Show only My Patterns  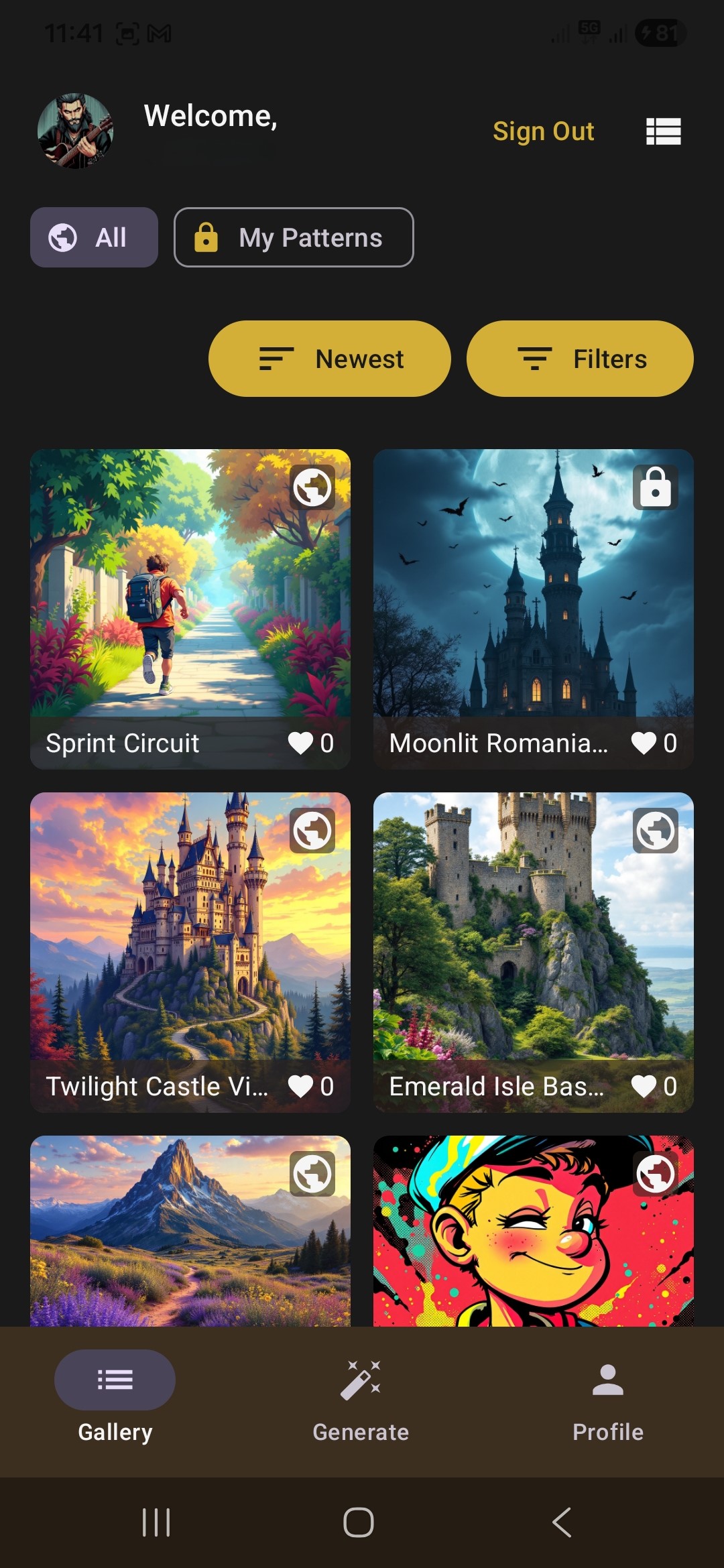click(x=294, y=237)
